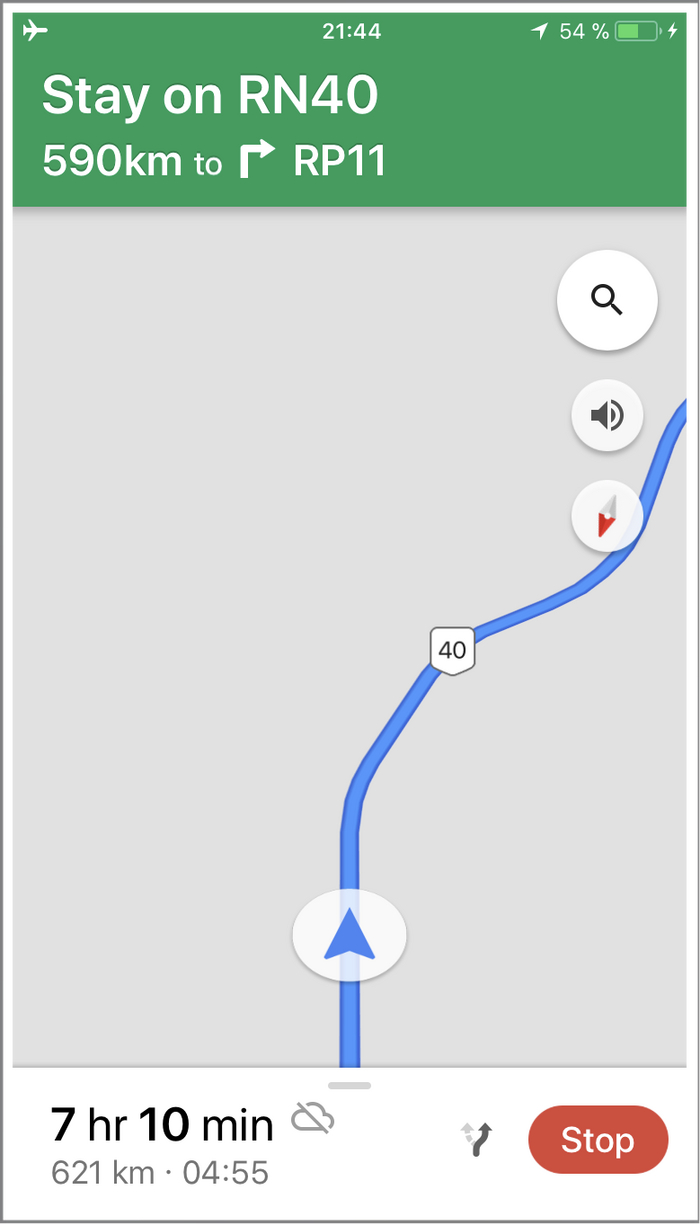The image size is (700, 1225).
Task: Toggle voice guidance sound
Action: click(x=606, y=414)
